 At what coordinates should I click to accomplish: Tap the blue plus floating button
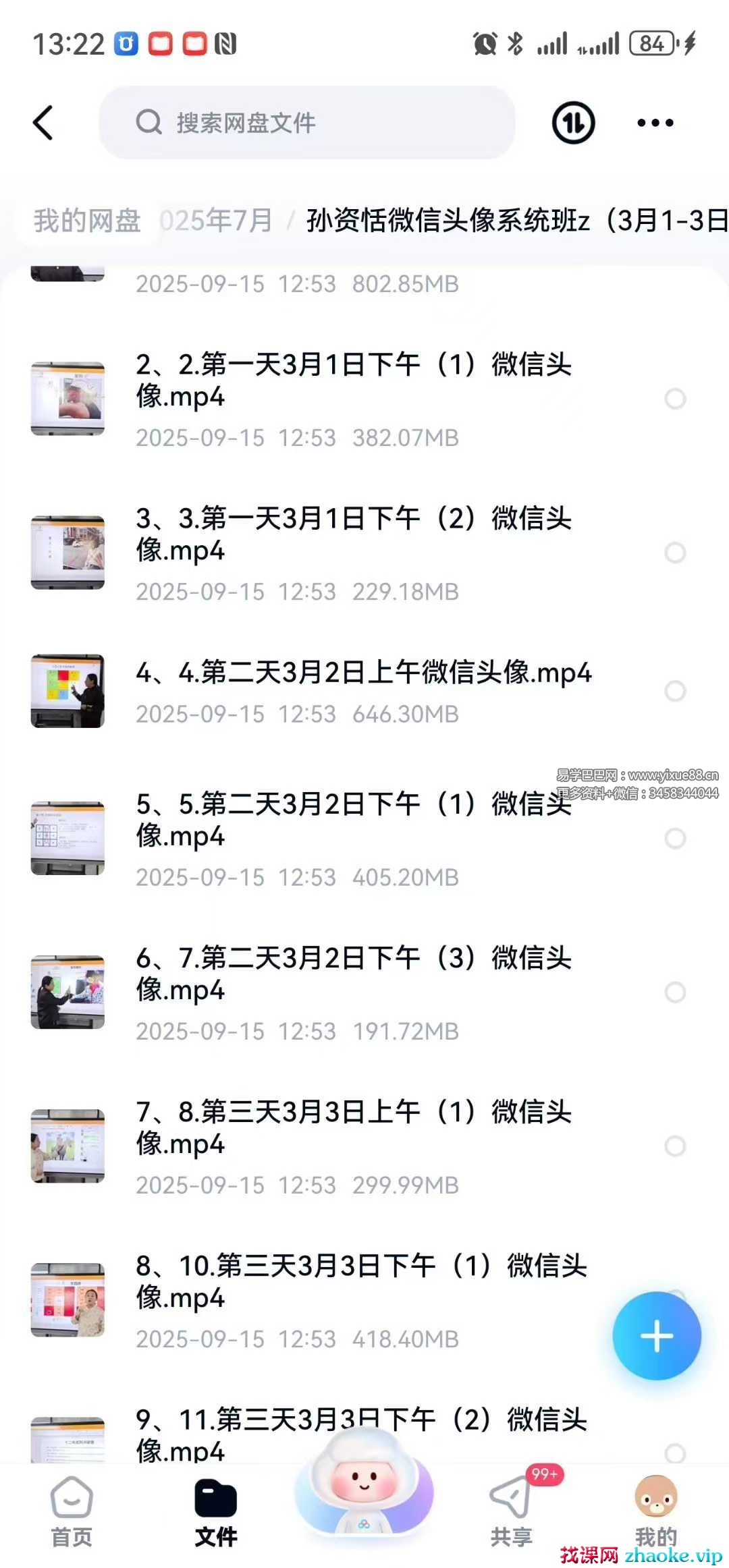tap(656, 1336)
